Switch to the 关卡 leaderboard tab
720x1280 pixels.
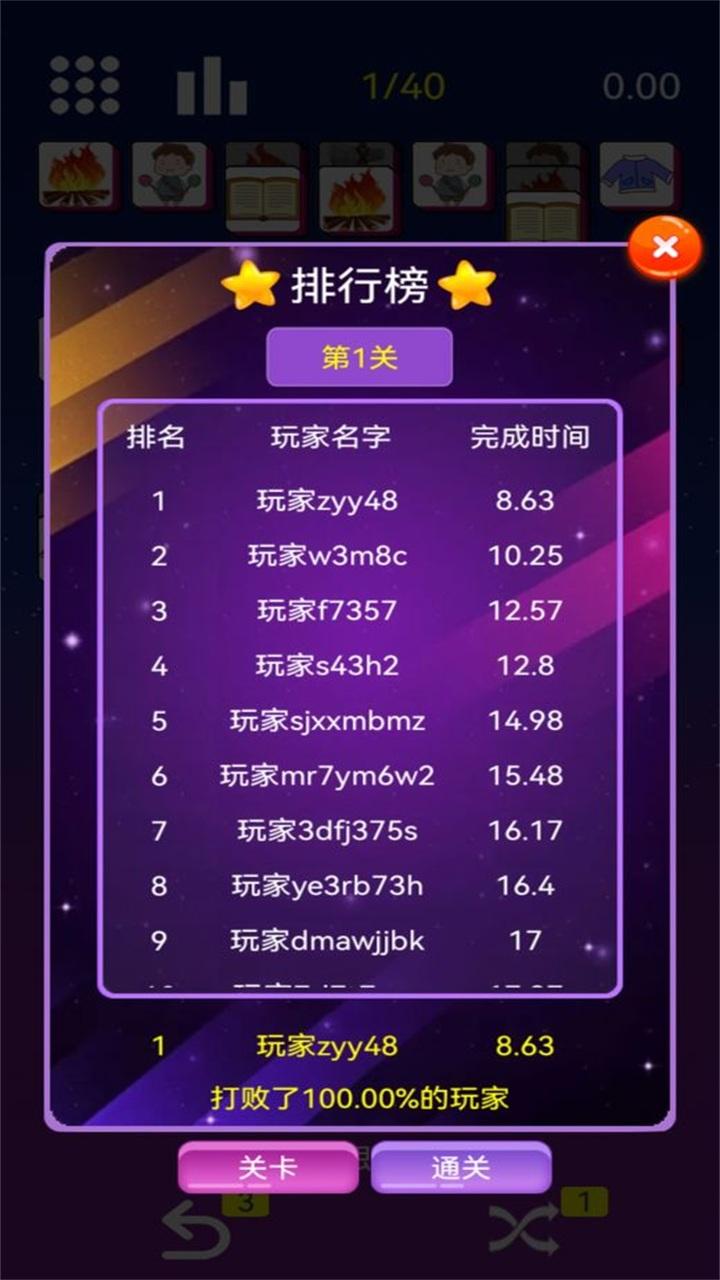[x=268, y=1166]
